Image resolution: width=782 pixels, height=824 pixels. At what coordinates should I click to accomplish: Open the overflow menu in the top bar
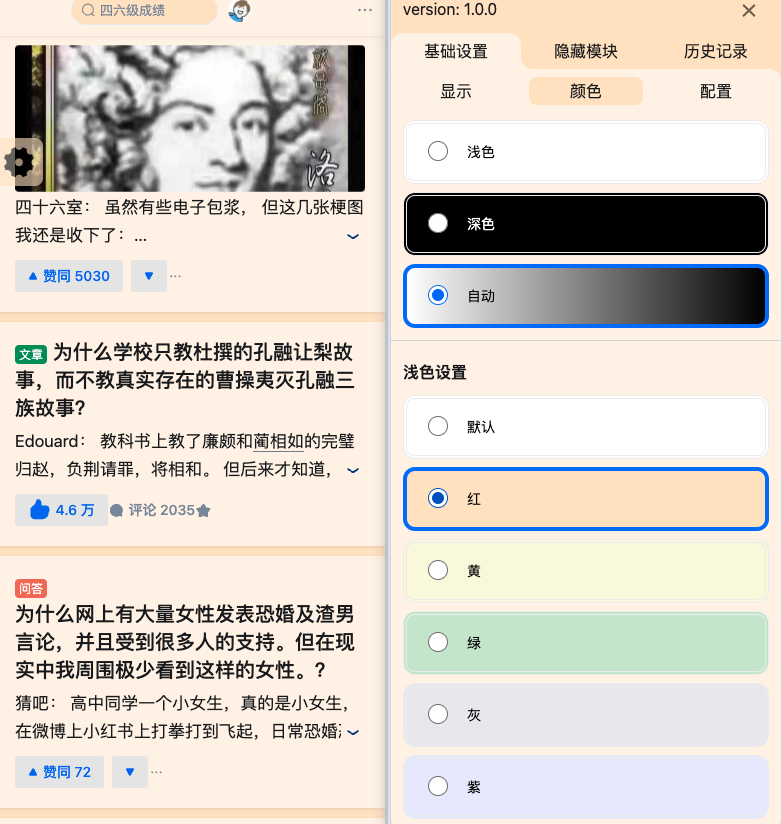[x=365, y=10]
